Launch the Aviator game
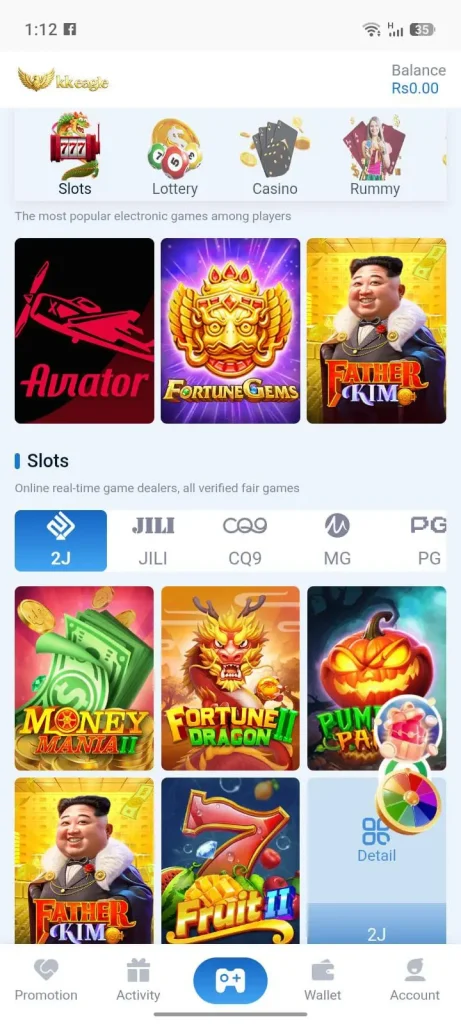Image resolution: width=461 pixels, height=1024 pixels. pyautogui.click(x=84, y=330)
